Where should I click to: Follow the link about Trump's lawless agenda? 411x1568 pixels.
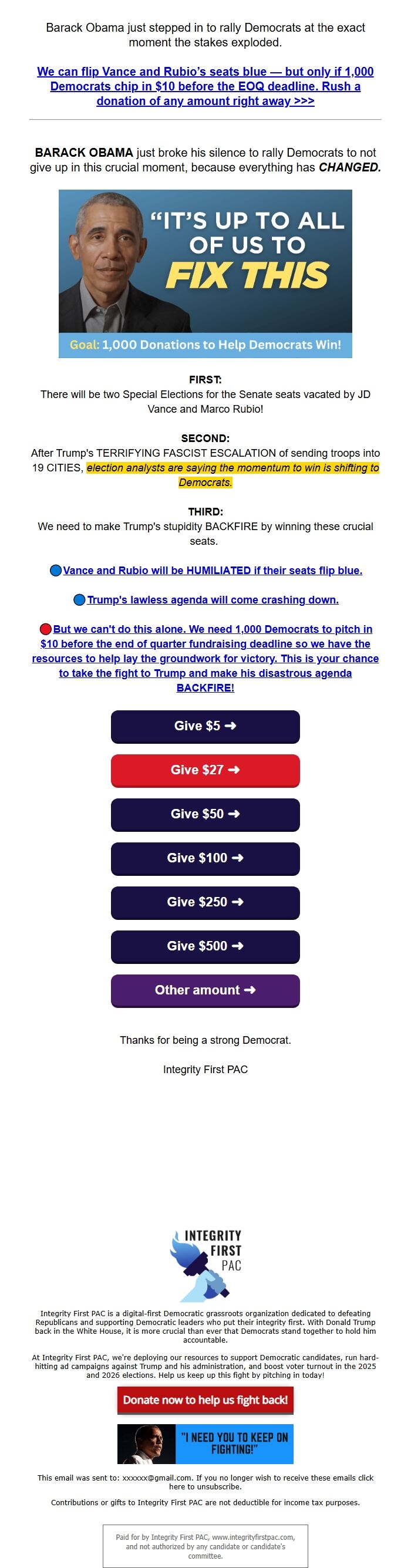tap(213, 599)
